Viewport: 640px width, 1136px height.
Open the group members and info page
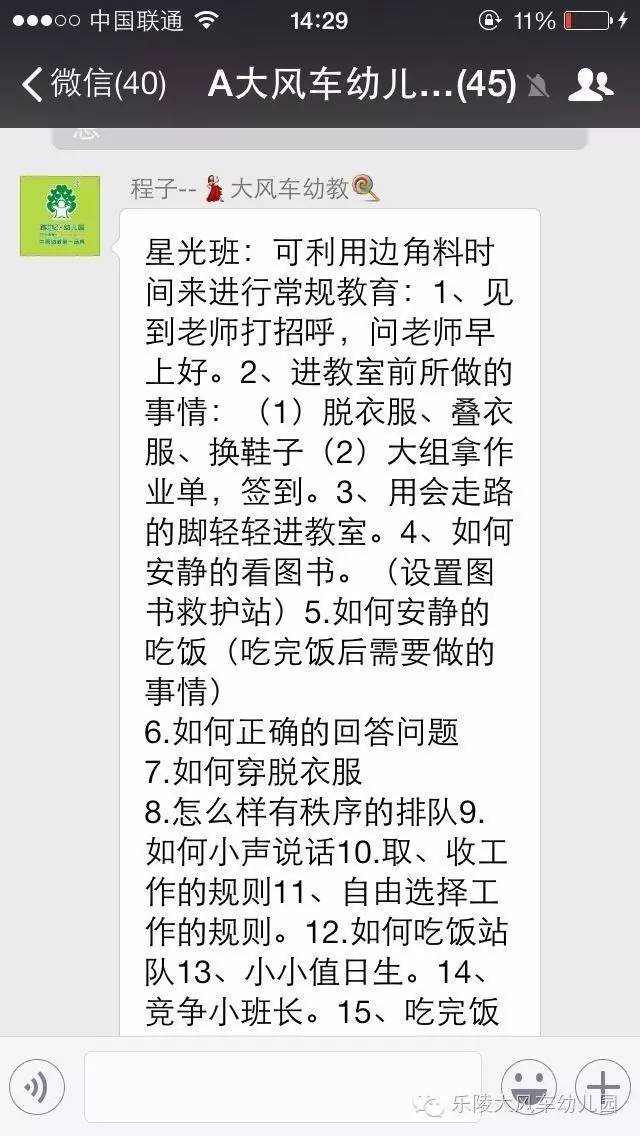590,86
